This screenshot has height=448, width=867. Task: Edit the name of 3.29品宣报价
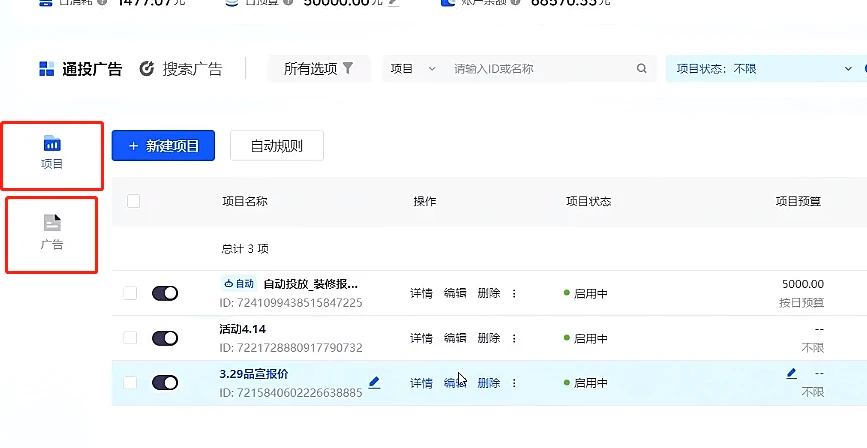[374, 382]
